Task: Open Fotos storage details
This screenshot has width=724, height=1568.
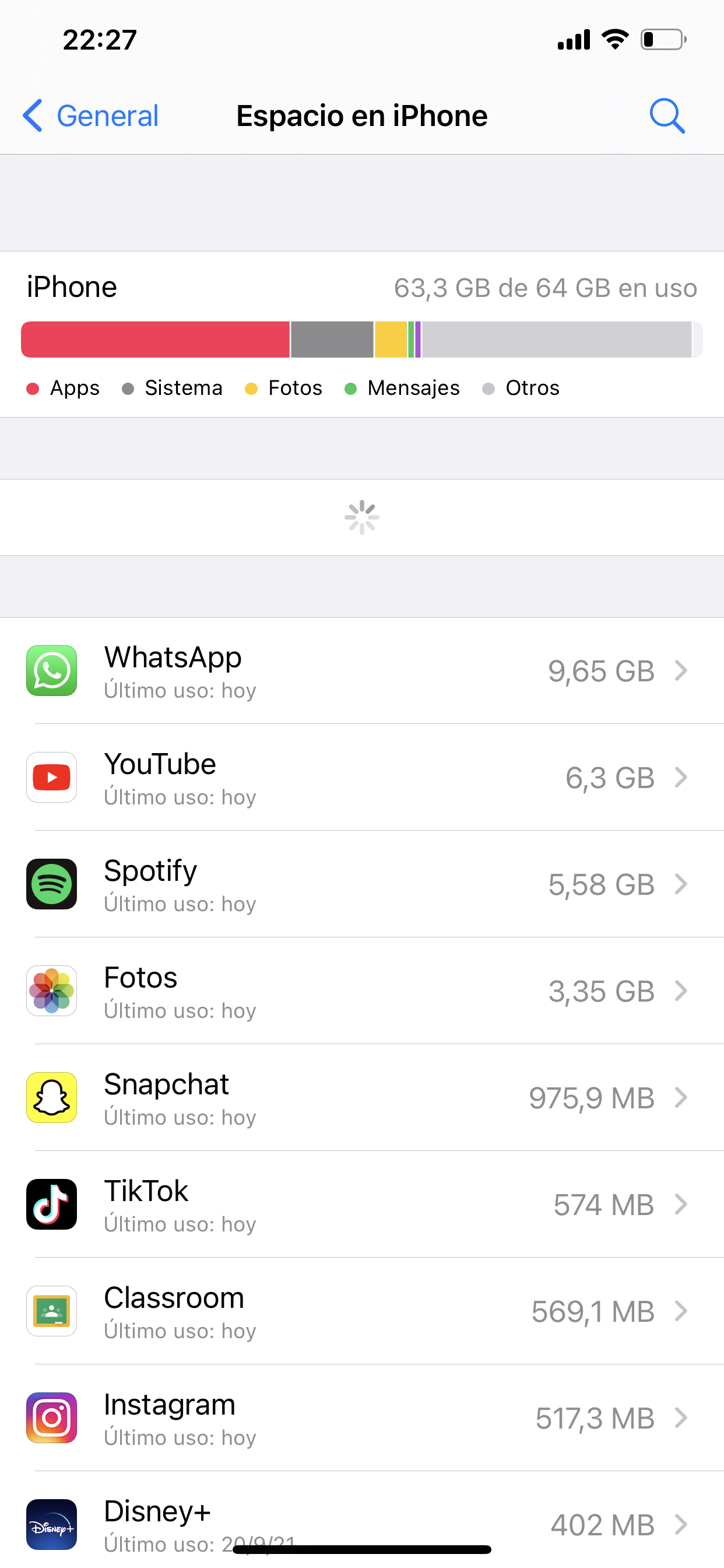Action: click(x=362, y=991)
